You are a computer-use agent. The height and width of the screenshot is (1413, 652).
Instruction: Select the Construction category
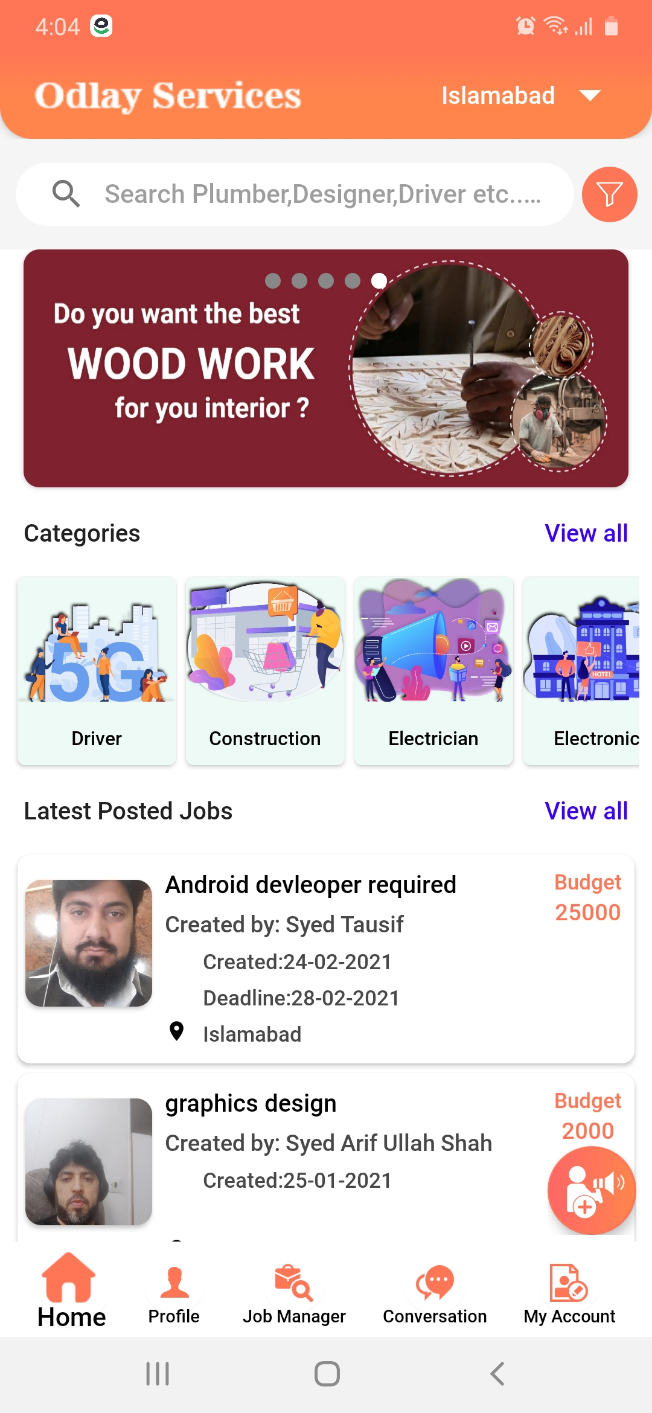265,671
